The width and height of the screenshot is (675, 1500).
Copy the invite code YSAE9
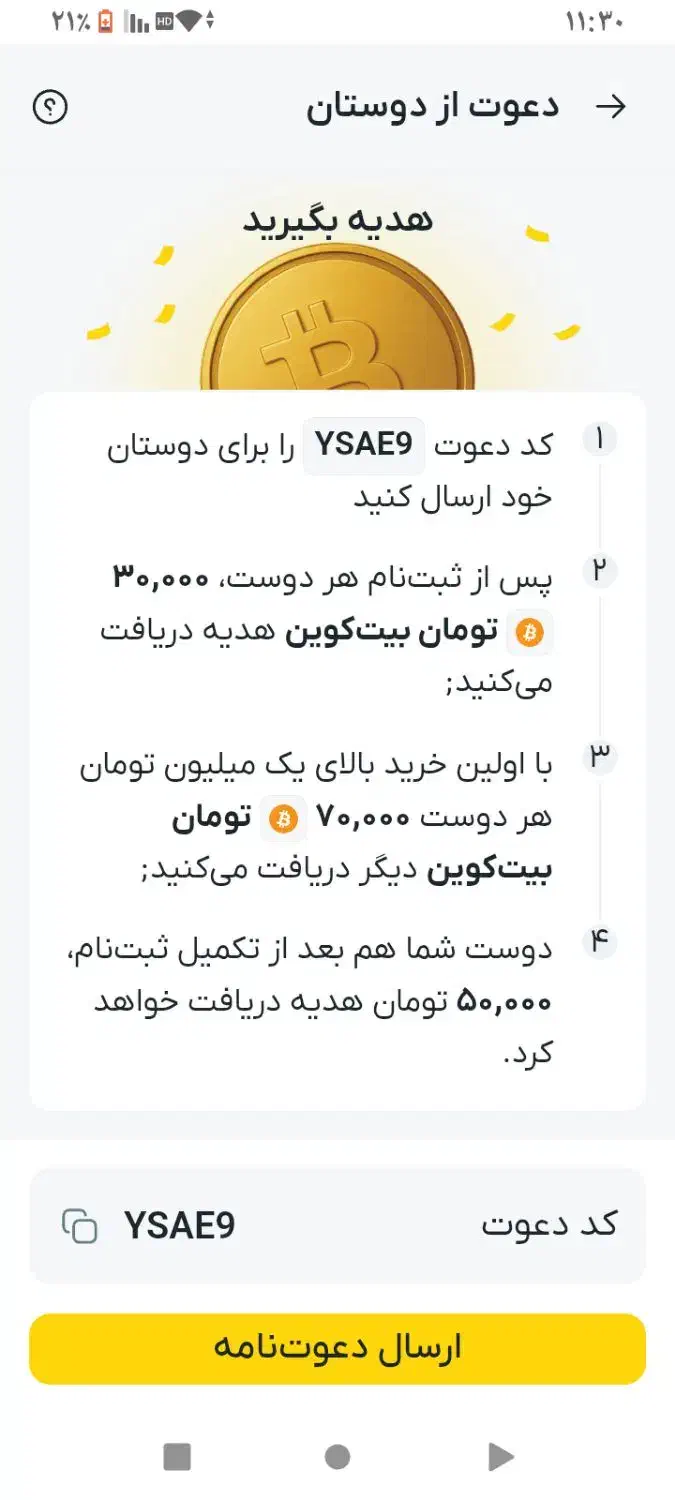(80, 1226)
